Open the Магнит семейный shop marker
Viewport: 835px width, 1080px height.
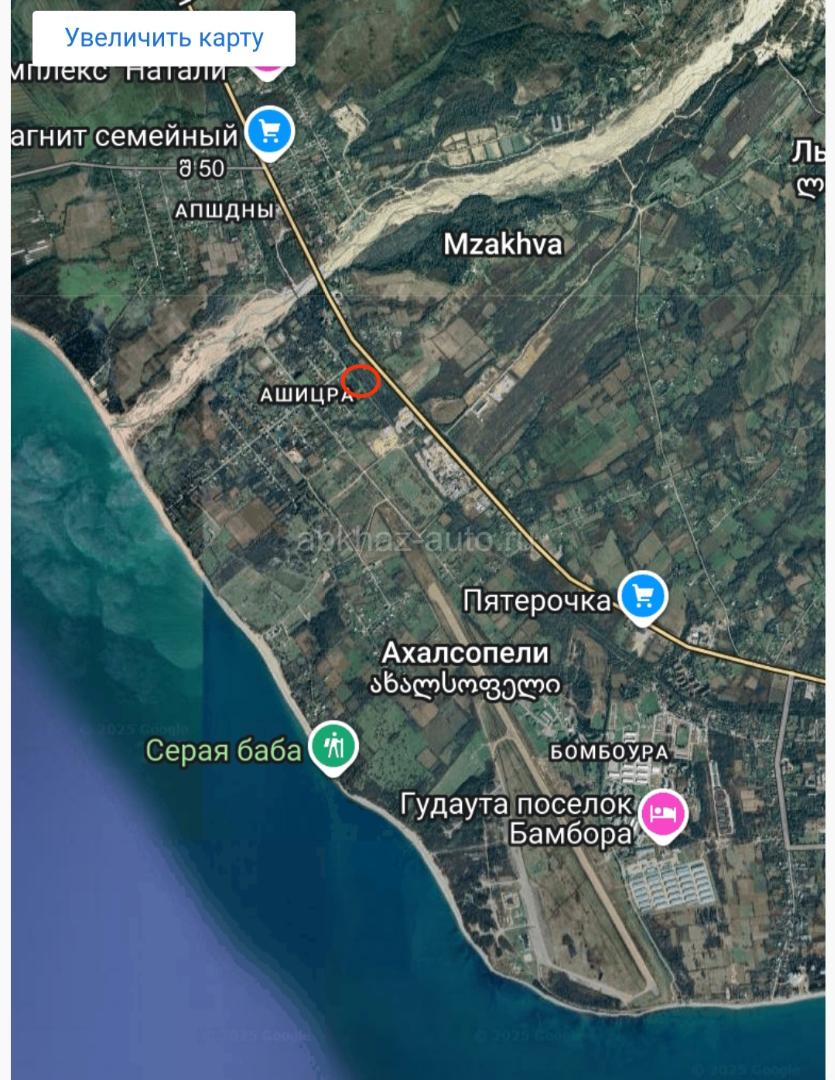268,131
